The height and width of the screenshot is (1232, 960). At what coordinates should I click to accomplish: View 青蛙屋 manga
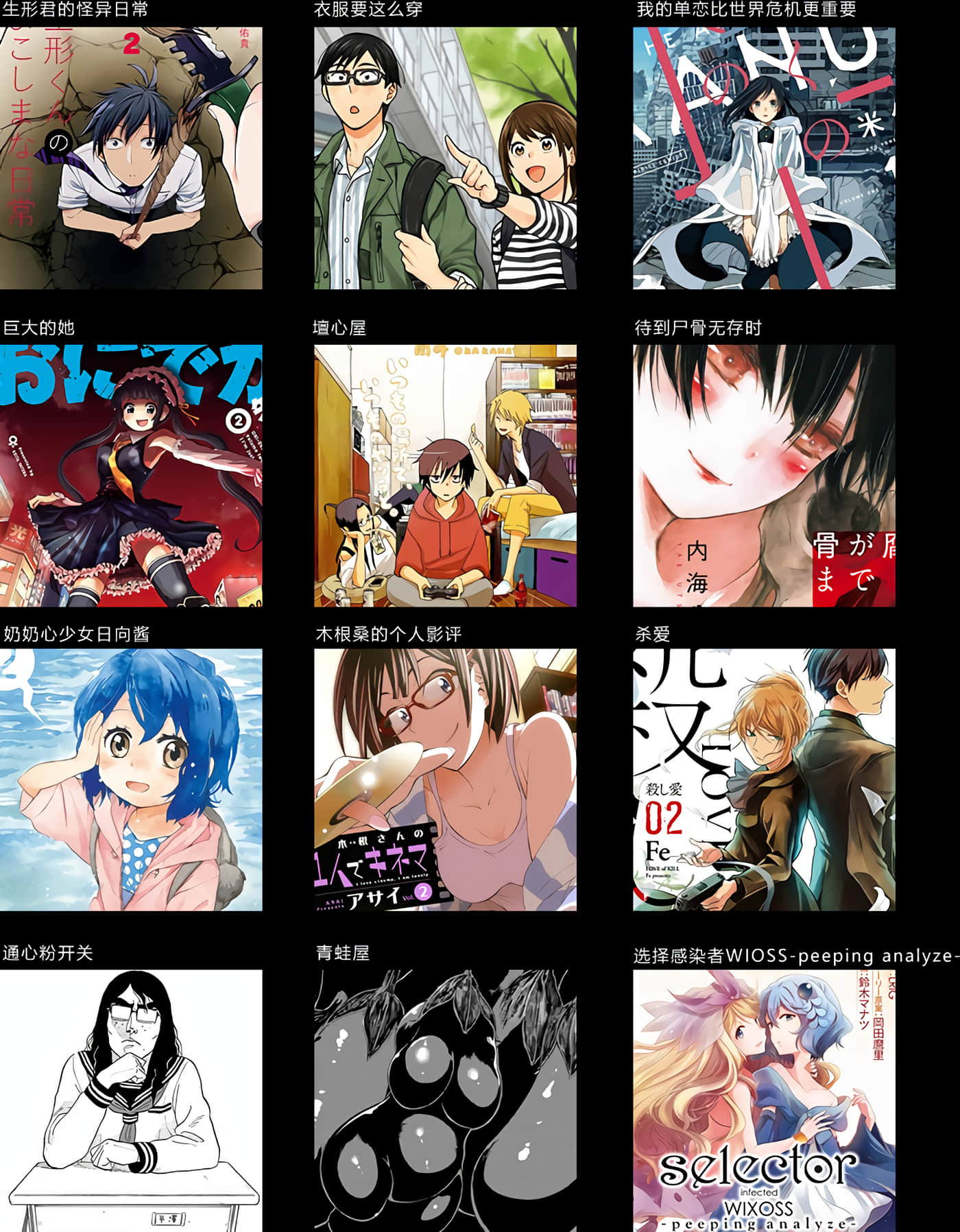445,1100
